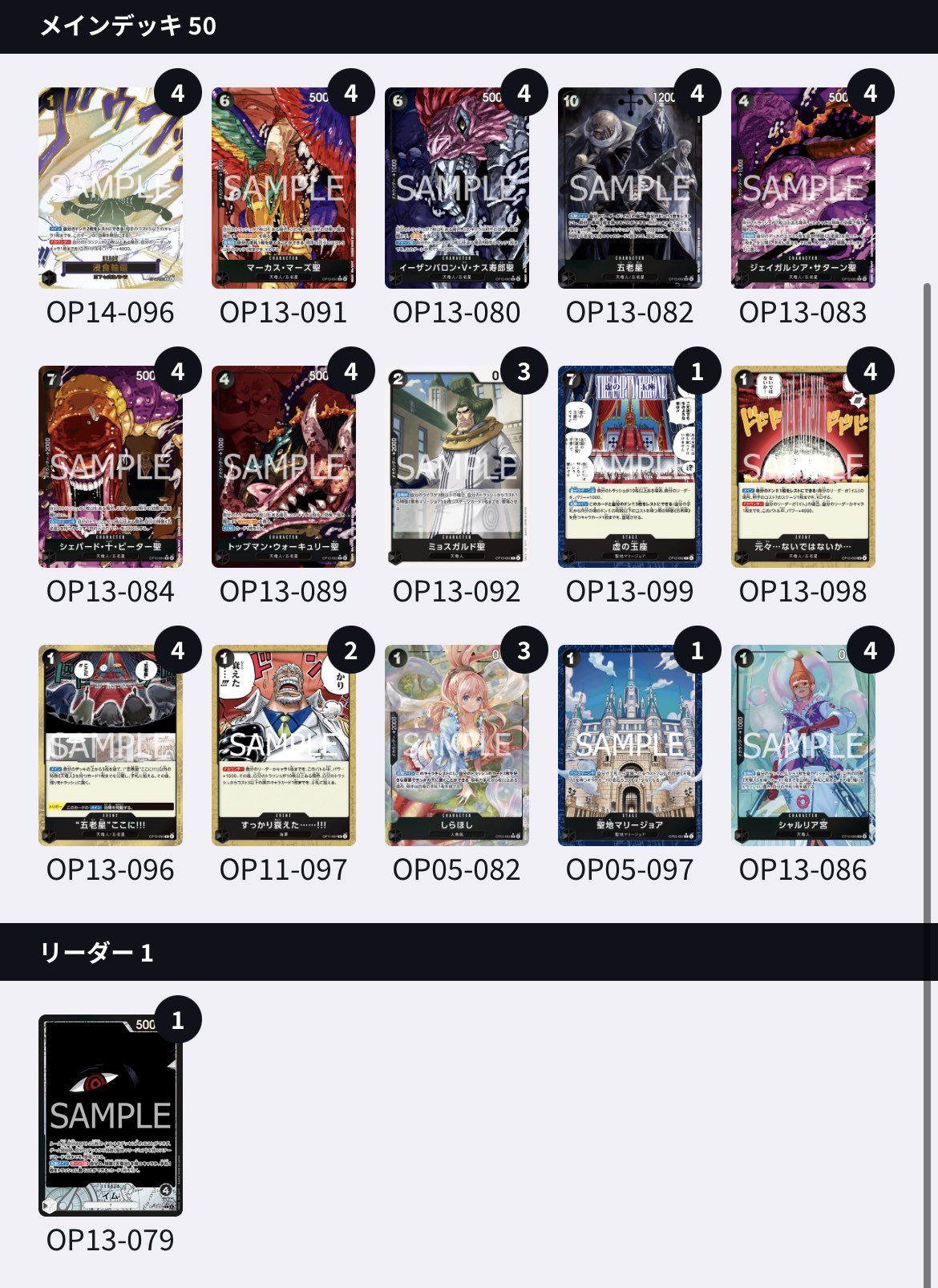Select the すっかり衰えた card OP11-097
The height and width of the screenshot is (1288, 938).
point(284,745)
